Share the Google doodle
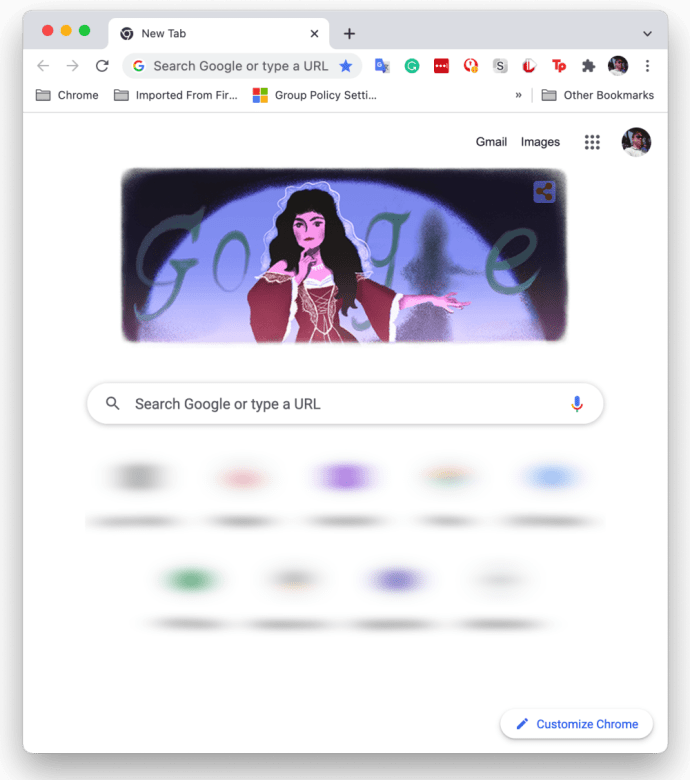The width and height of the screenshot is (690, 780). click(x=544, y=191)
